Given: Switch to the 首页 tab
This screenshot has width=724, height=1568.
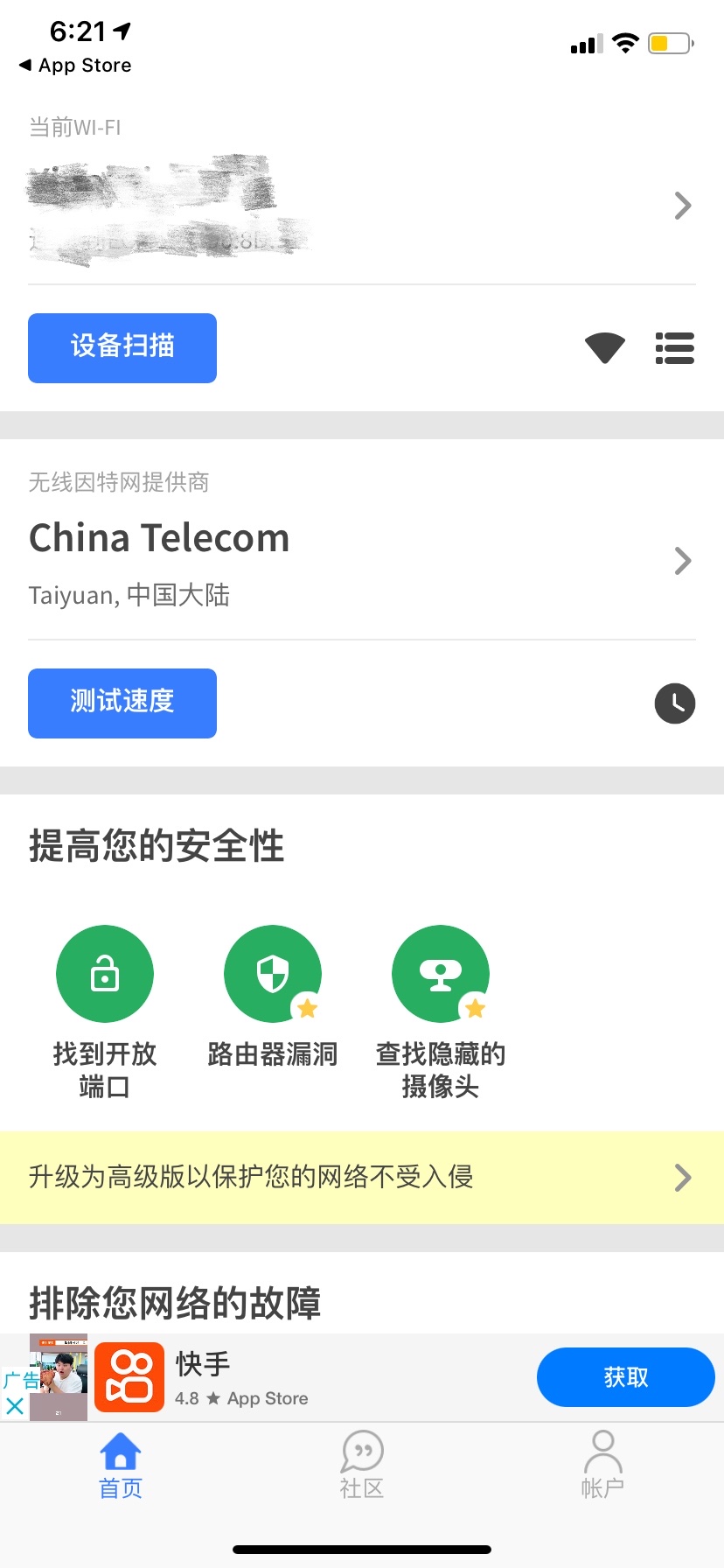Looking at the screenshot, I should pos(121,1465).
